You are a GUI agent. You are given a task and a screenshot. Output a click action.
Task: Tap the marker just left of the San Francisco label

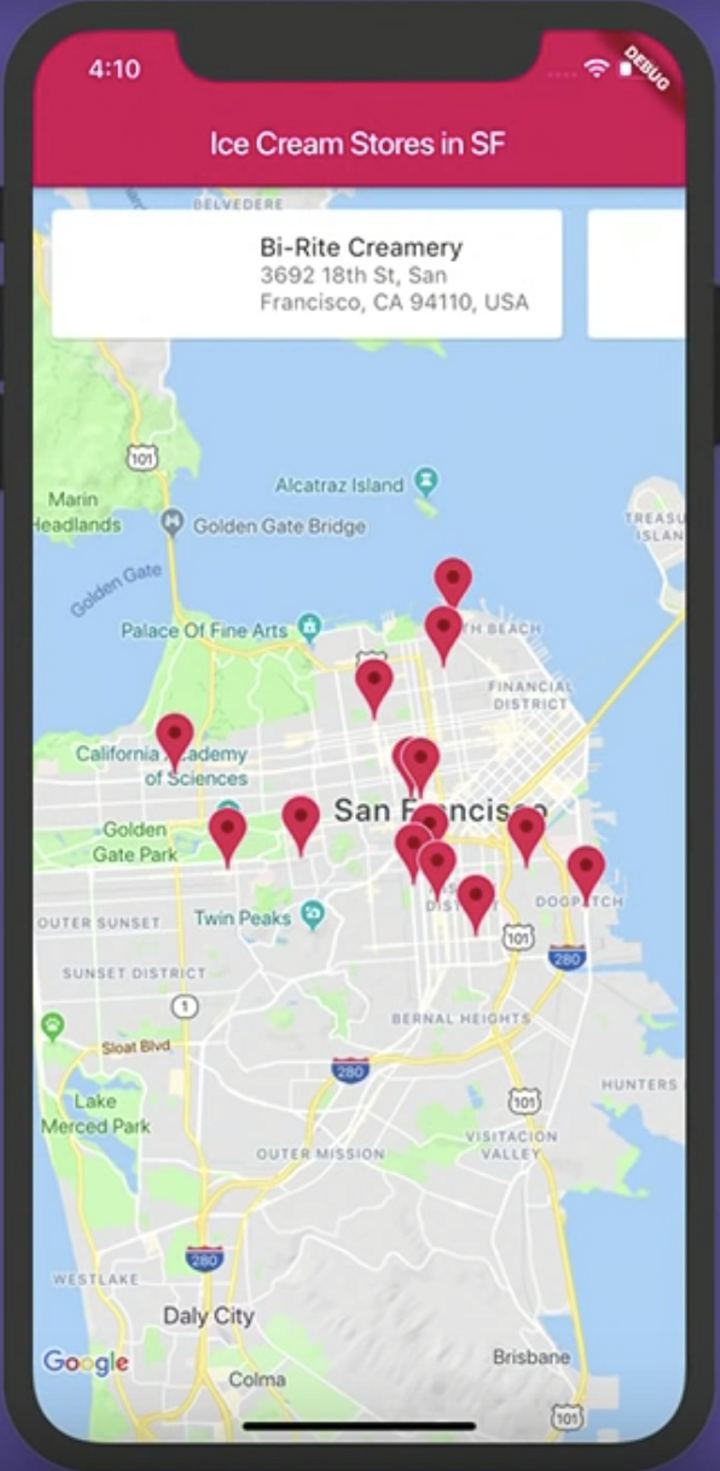[301, 818]
